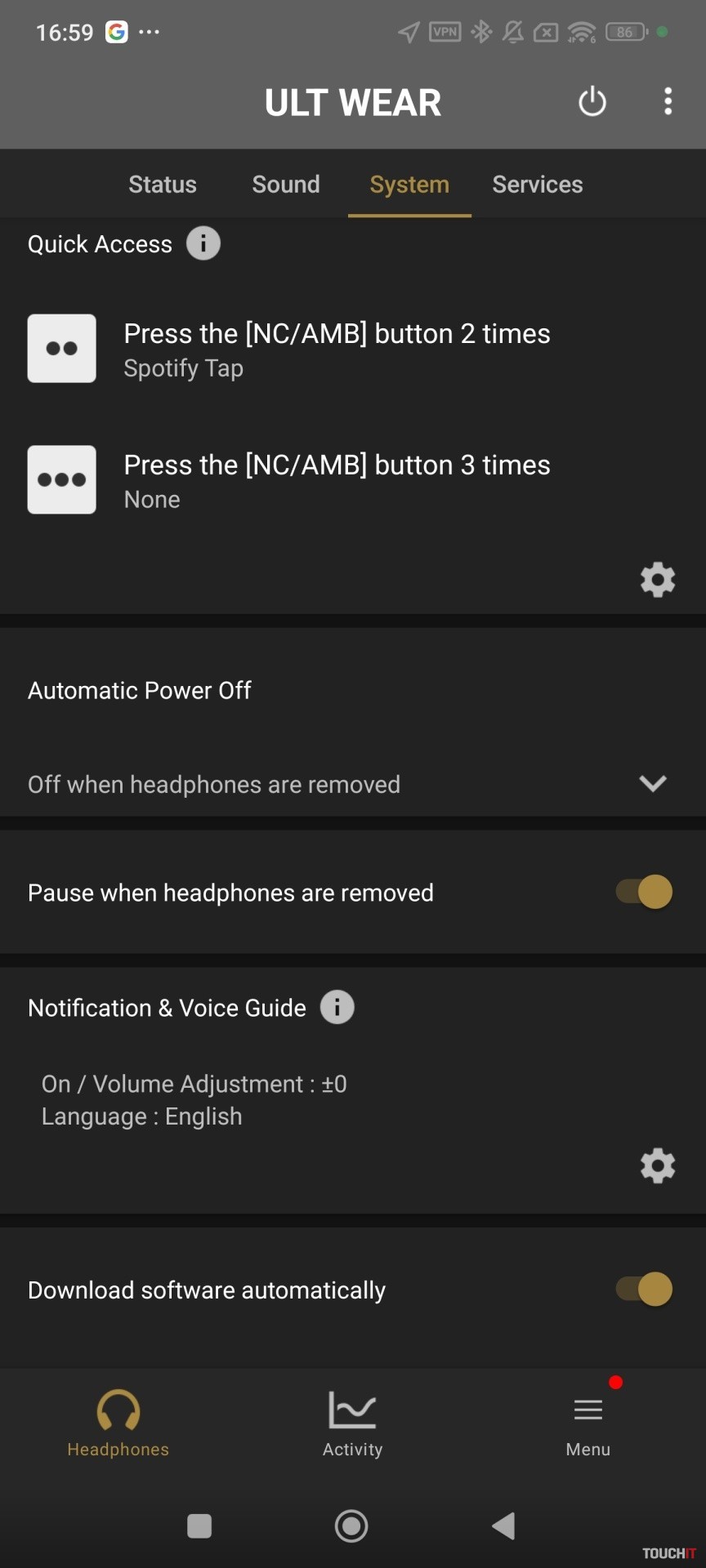Turn off Download software automatically

[644, 1290]
